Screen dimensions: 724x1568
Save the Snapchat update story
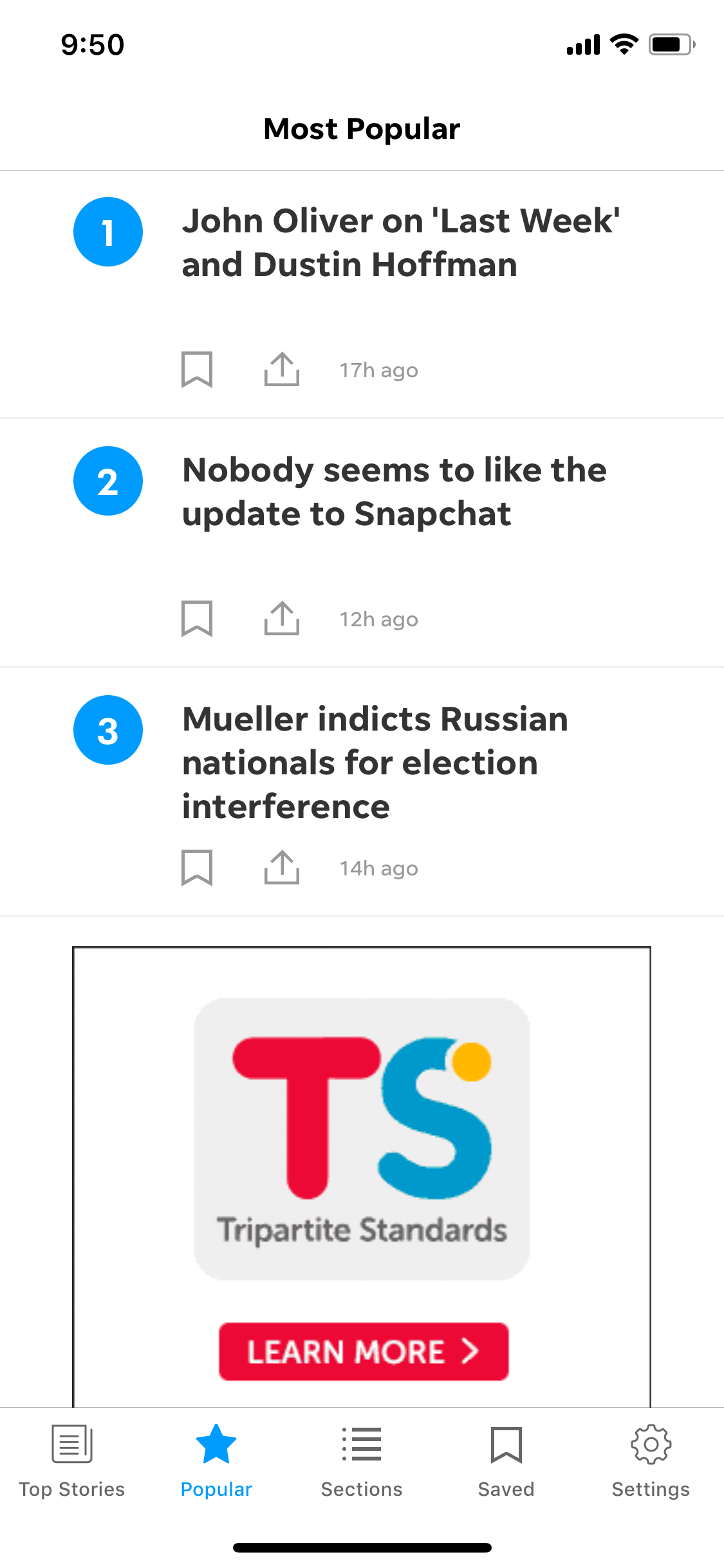pos(197,619)
